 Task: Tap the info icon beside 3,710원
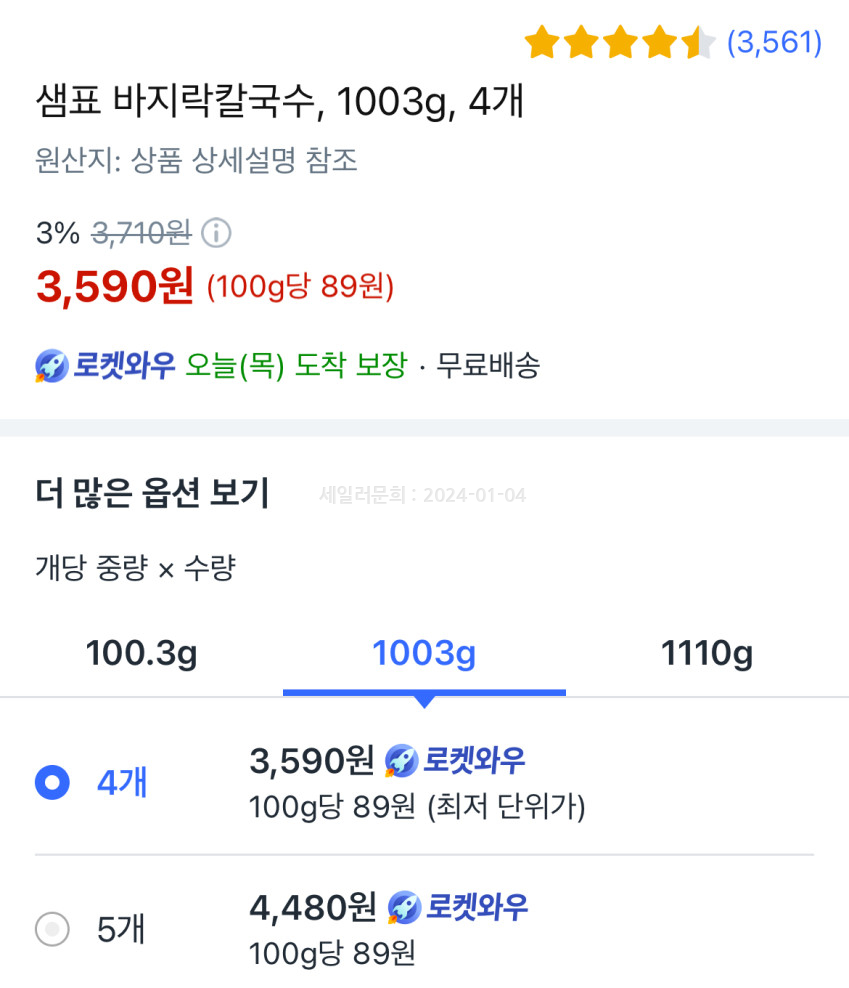217,234
